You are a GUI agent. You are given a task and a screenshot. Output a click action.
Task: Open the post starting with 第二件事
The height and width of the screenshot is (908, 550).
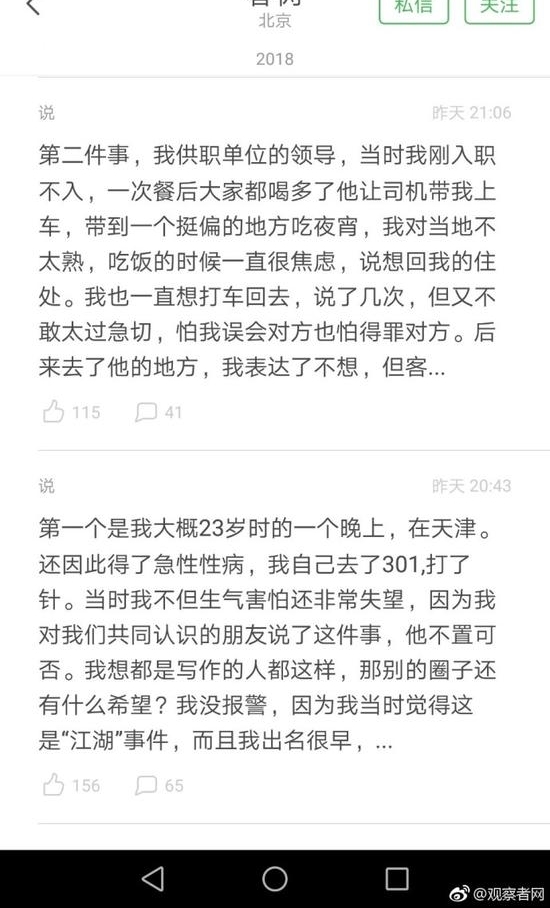[x=267, y=261]
